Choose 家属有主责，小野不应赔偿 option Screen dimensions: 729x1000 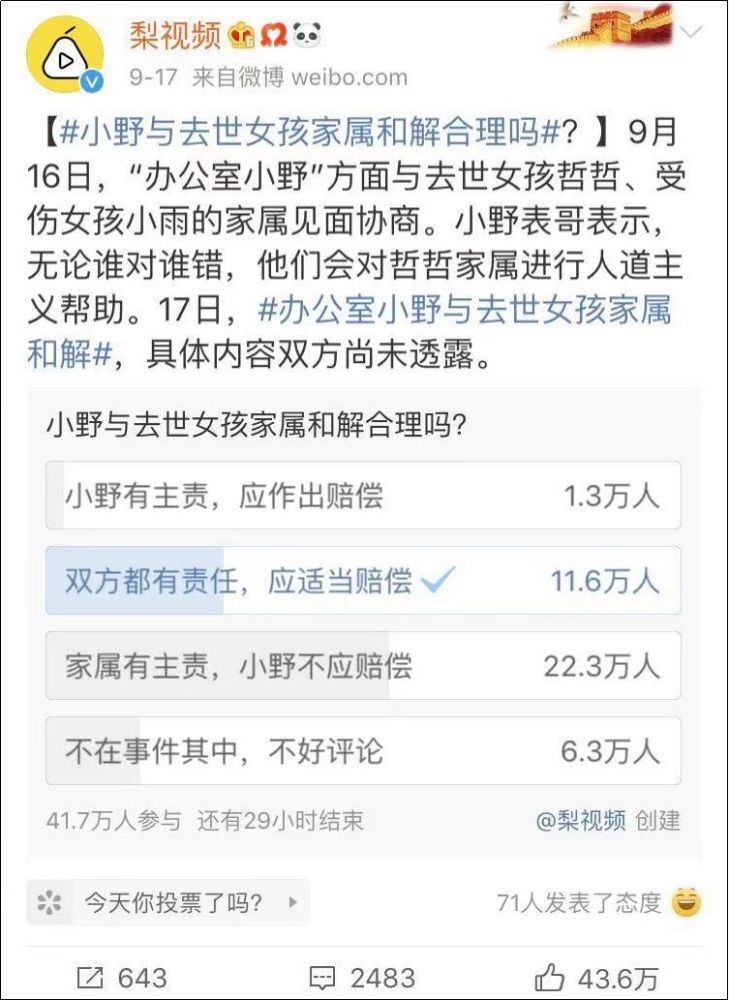click(363, 666)
